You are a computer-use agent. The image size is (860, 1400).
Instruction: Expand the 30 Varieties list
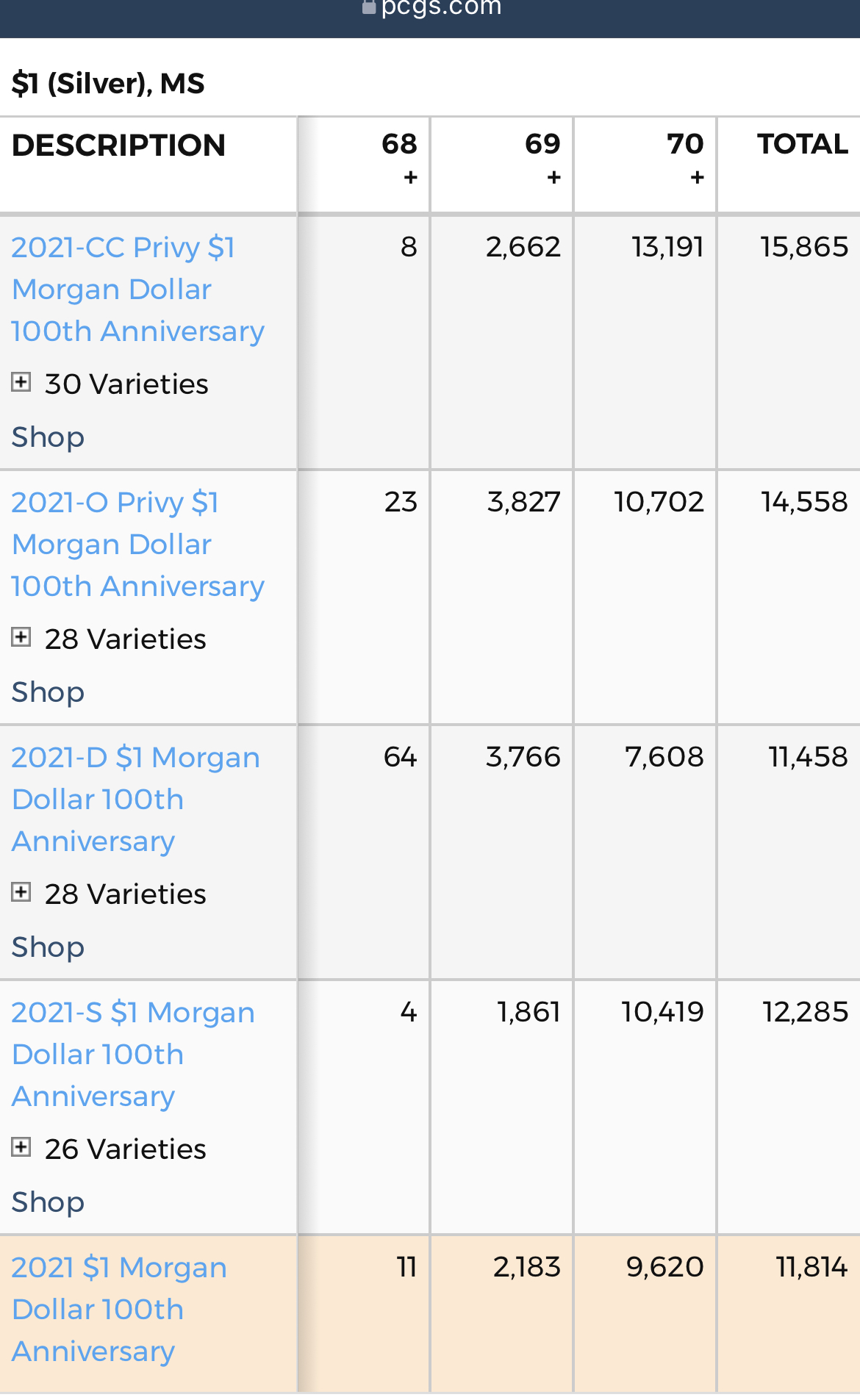coord(21,383)
